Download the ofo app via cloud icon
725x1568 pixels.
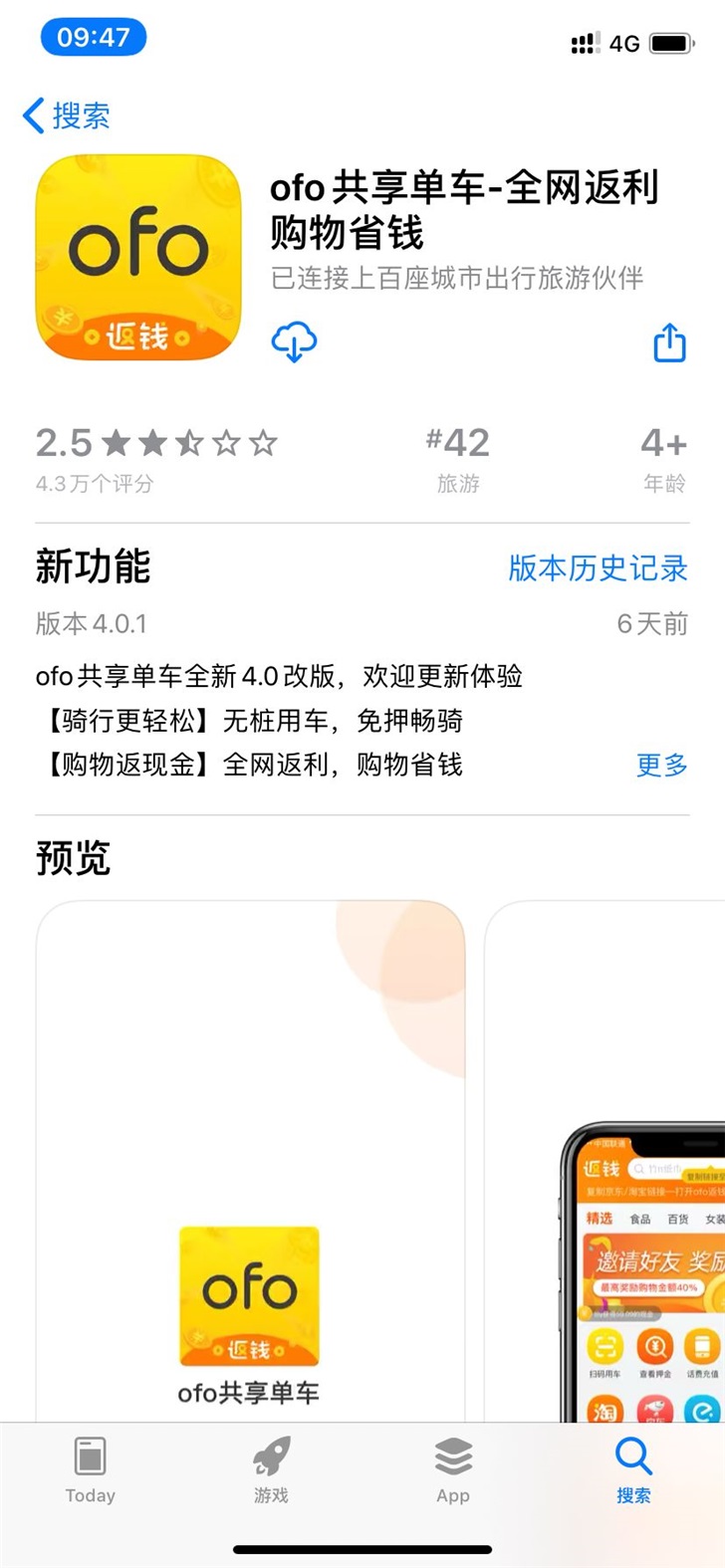click(294, 342)
